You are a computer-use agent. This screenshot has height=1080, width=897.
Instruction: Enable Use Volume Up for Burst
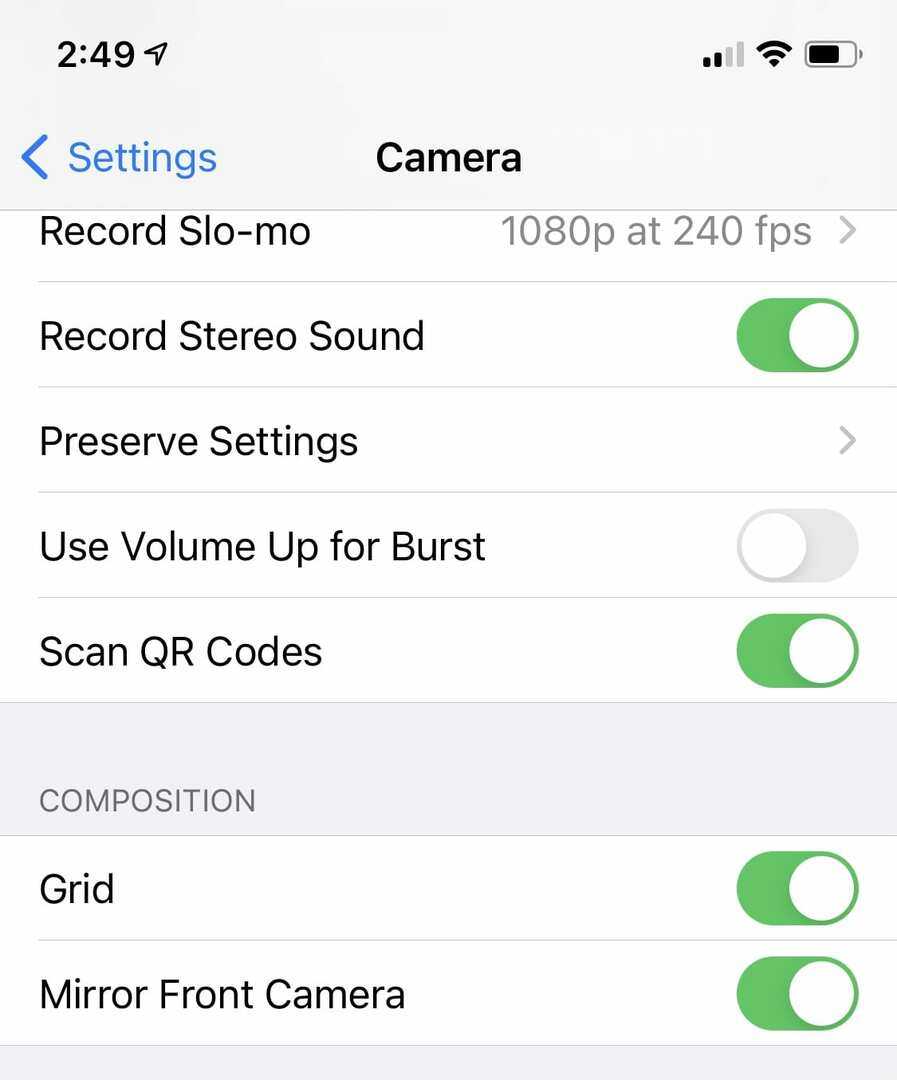coord(796,546)
